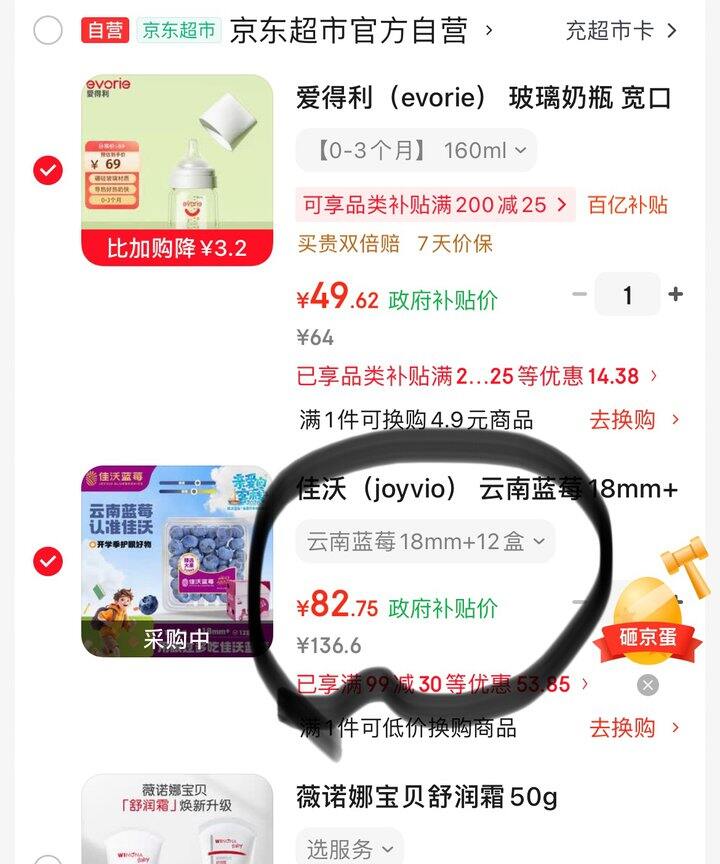Tap 去换购 for 4.9元商品 offer

tap(634, 419)
